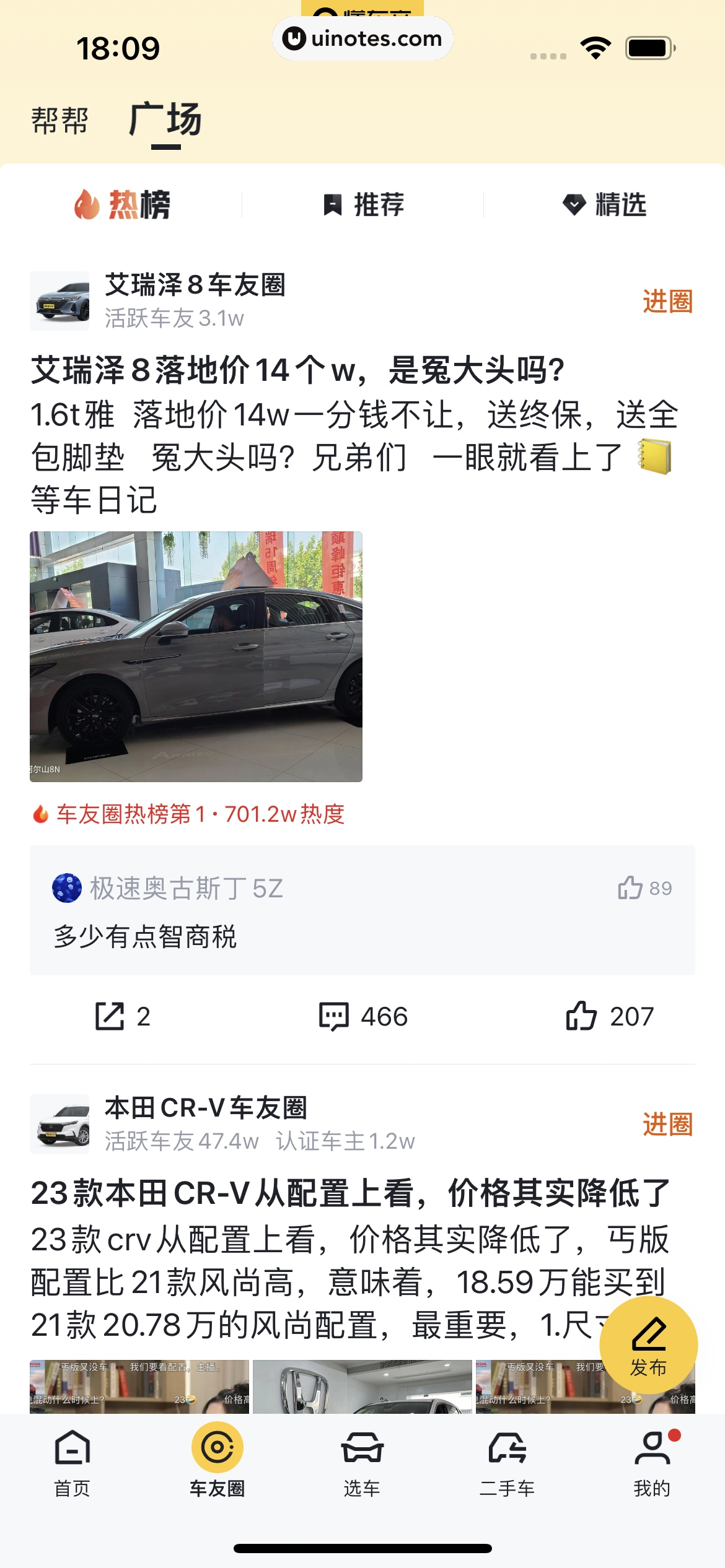The height and width of the screenshot is (1568, 725).
Task: Switch to the 帮帮 top tab
Action: click(60, 120)
